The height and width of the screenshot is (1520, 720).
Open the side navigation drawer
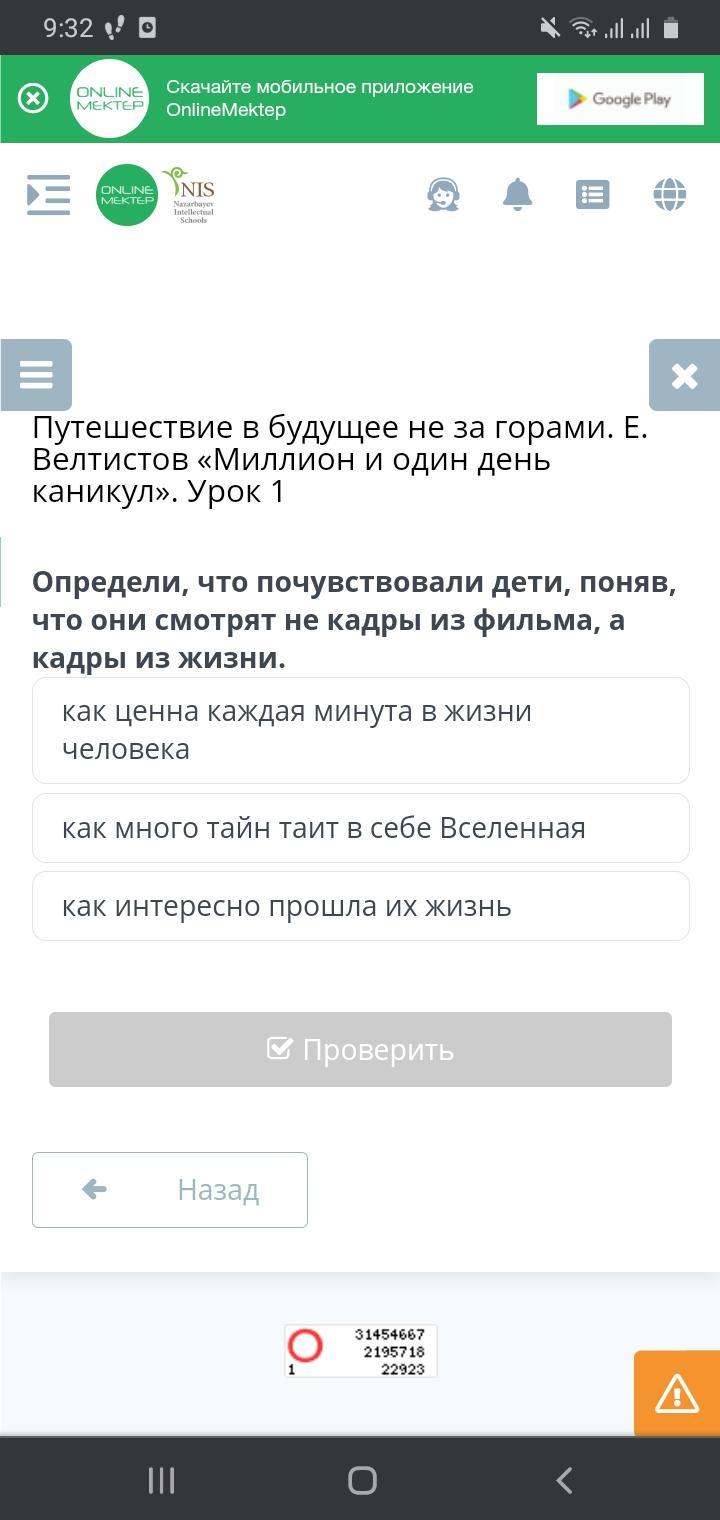coord(48,194)
